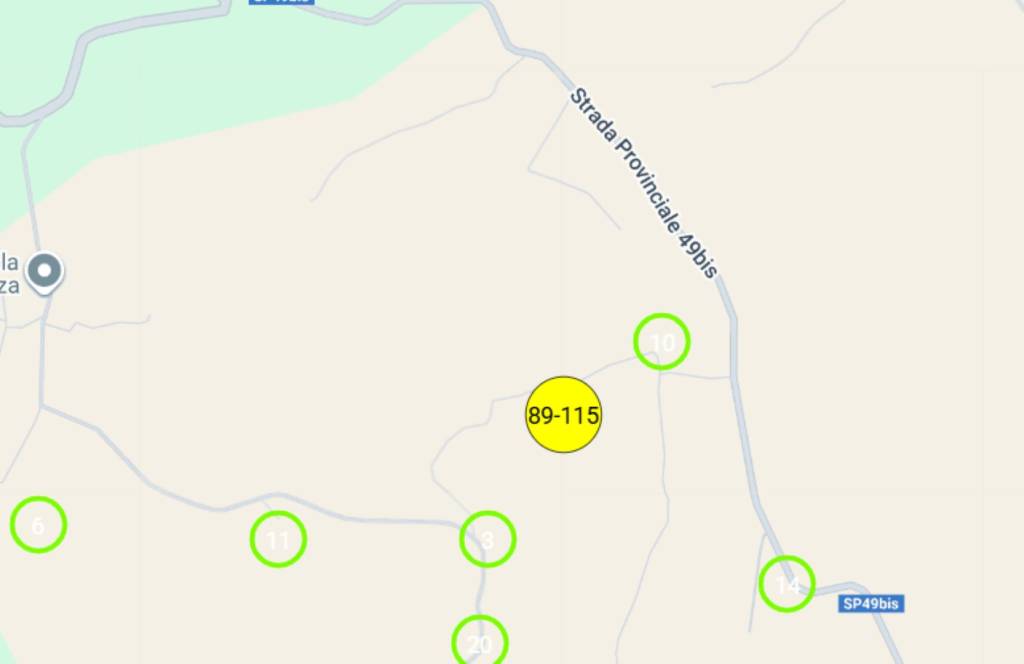1024x664 pixels.
Task: Tap the green marker numbered 20
Action: click(480, 643)
